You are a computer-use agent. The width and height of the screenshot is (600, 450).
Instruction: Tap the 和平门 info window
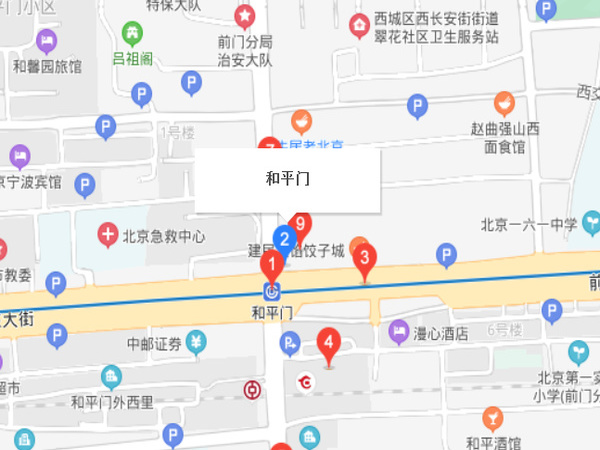pos(287,180)
